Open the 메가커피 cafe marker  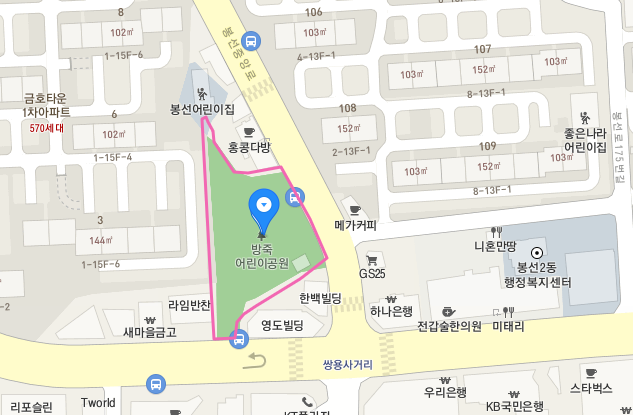pyautogui.click(x=352, y=208)
